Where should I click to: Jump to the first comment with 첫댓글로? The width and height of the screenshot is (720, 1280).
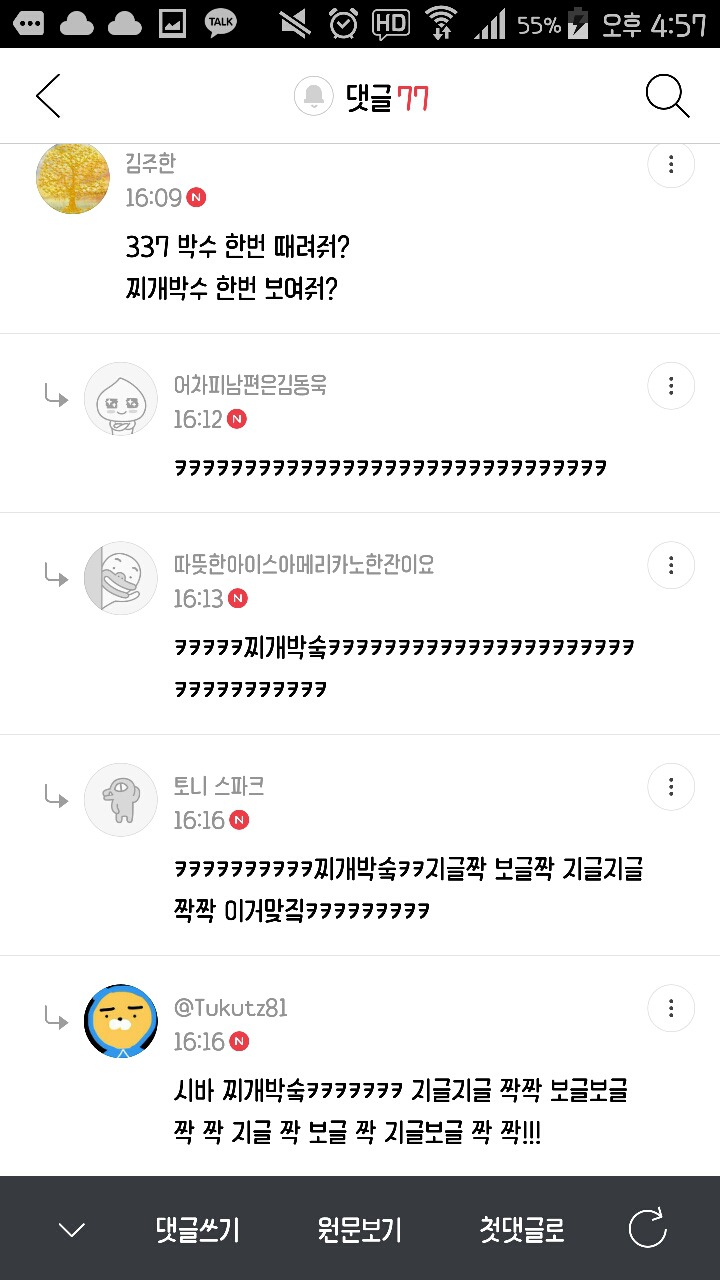point(521,1229)
